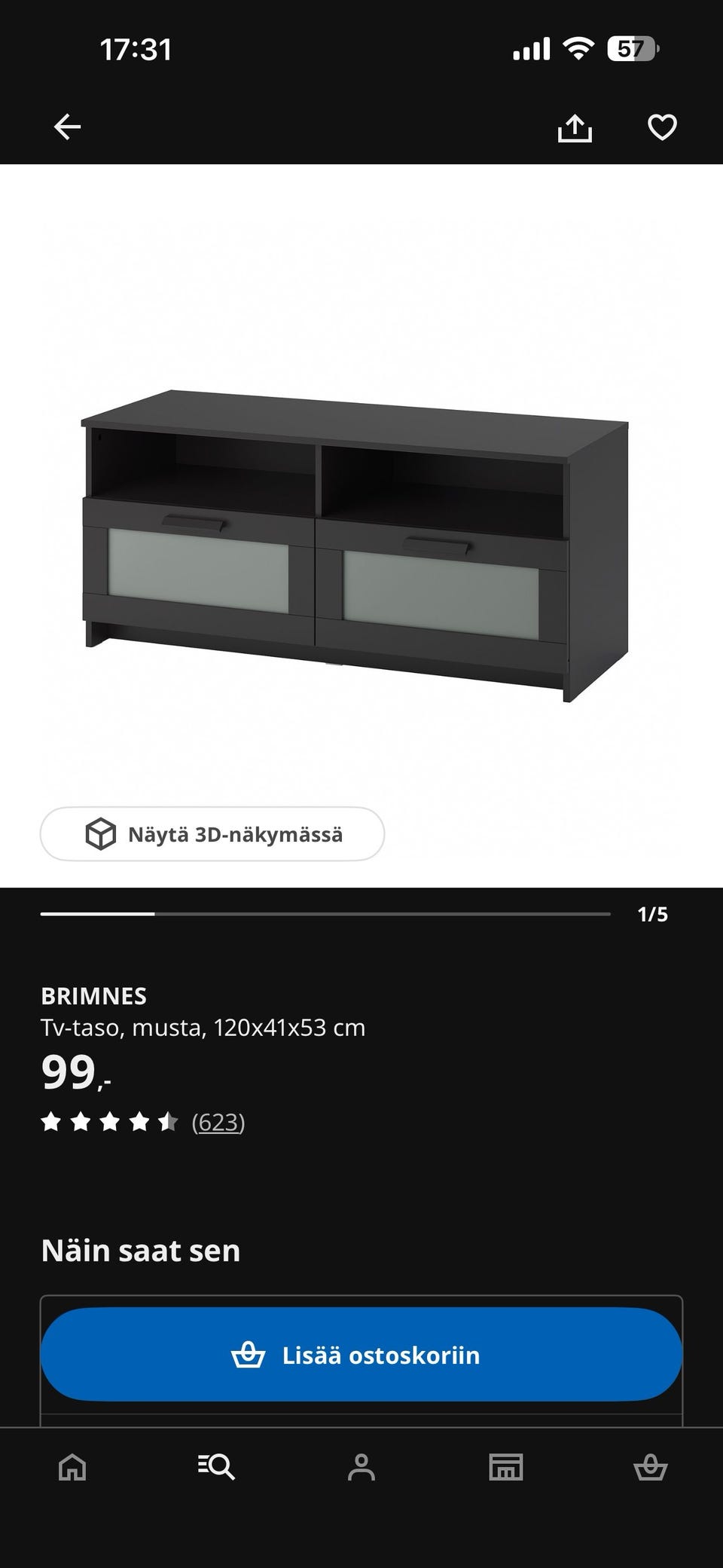Share this BRIMNES product

click(x=575, y=127)
